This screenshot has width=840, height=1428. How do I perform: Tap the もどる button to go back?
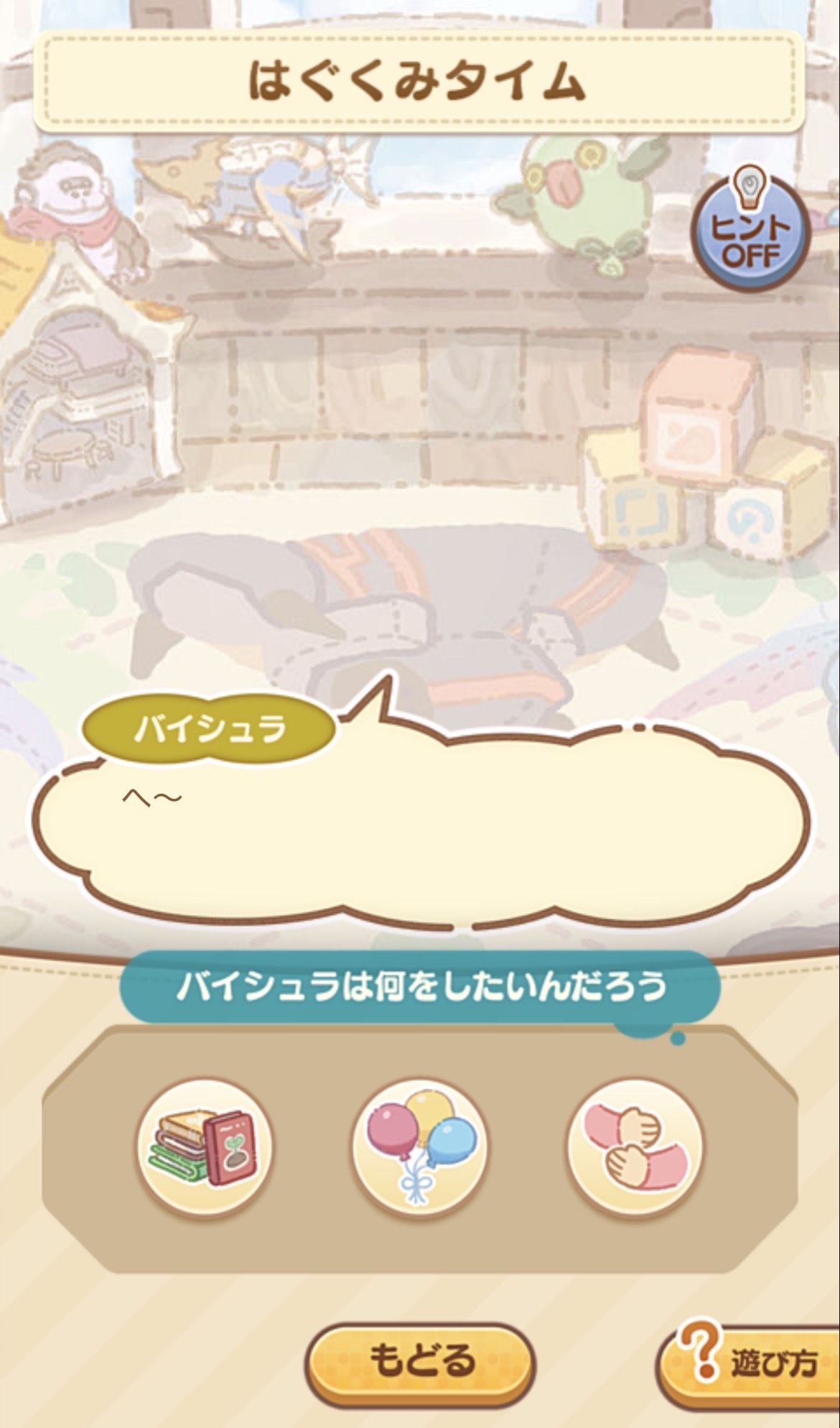(x=421, y=1360)
